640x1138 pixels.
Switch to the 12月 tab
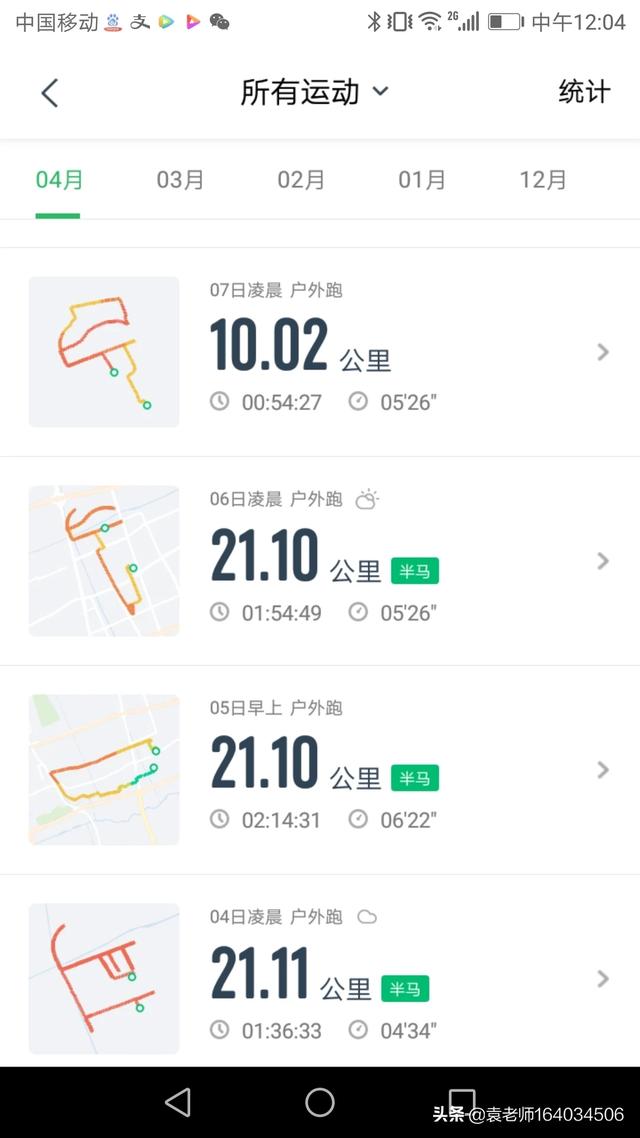coord(543,179)
